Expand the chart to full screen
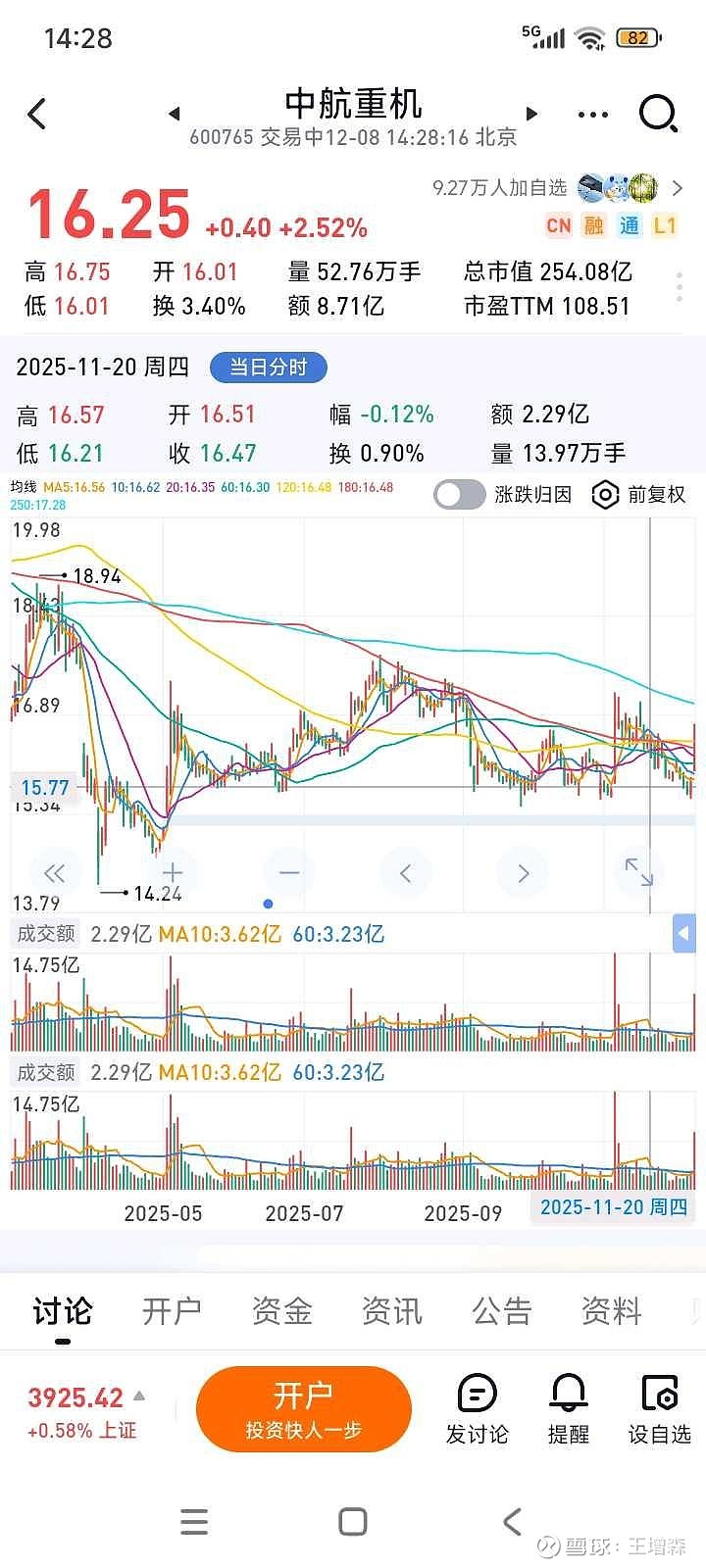 click(x=638, y=871)
